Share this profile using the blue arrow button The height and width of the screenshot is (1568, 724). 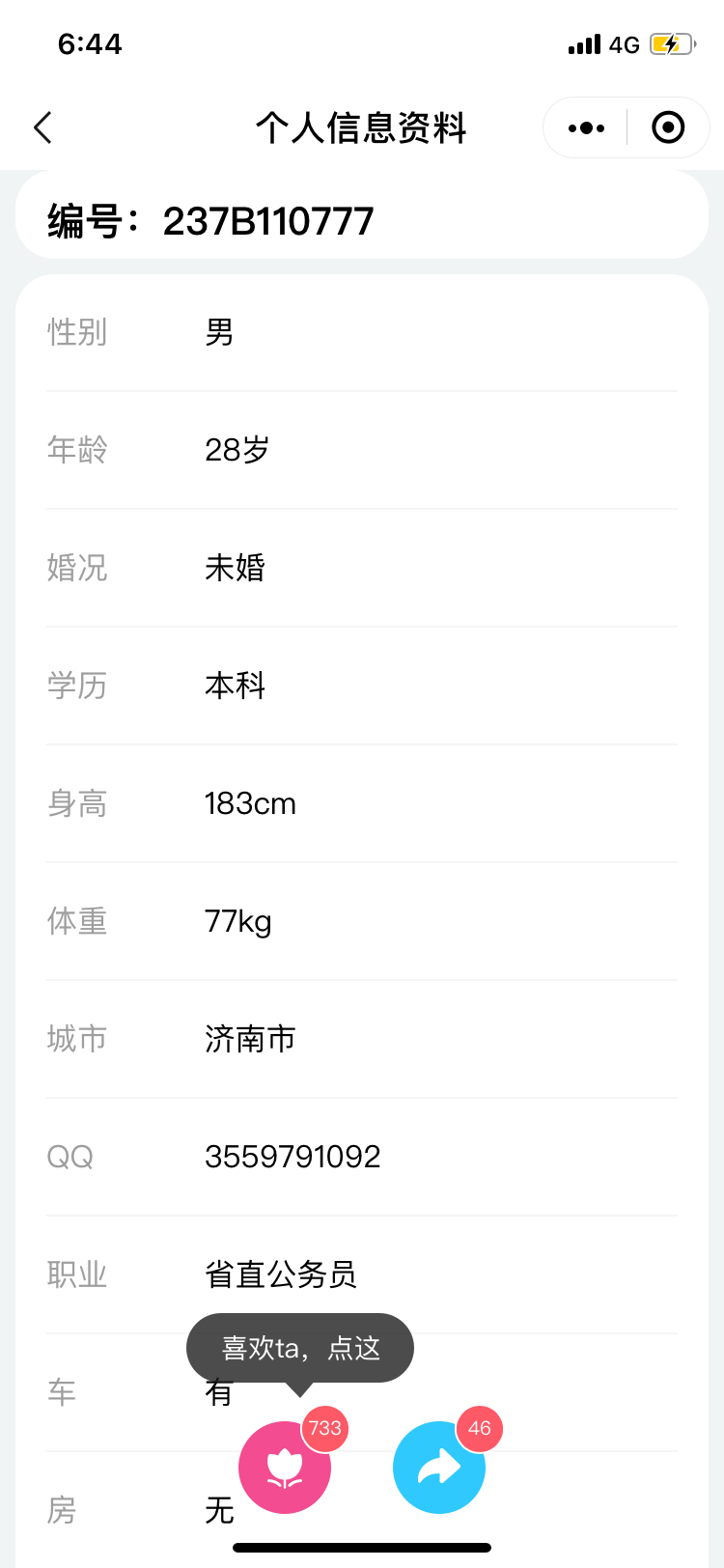point(439,1468)
